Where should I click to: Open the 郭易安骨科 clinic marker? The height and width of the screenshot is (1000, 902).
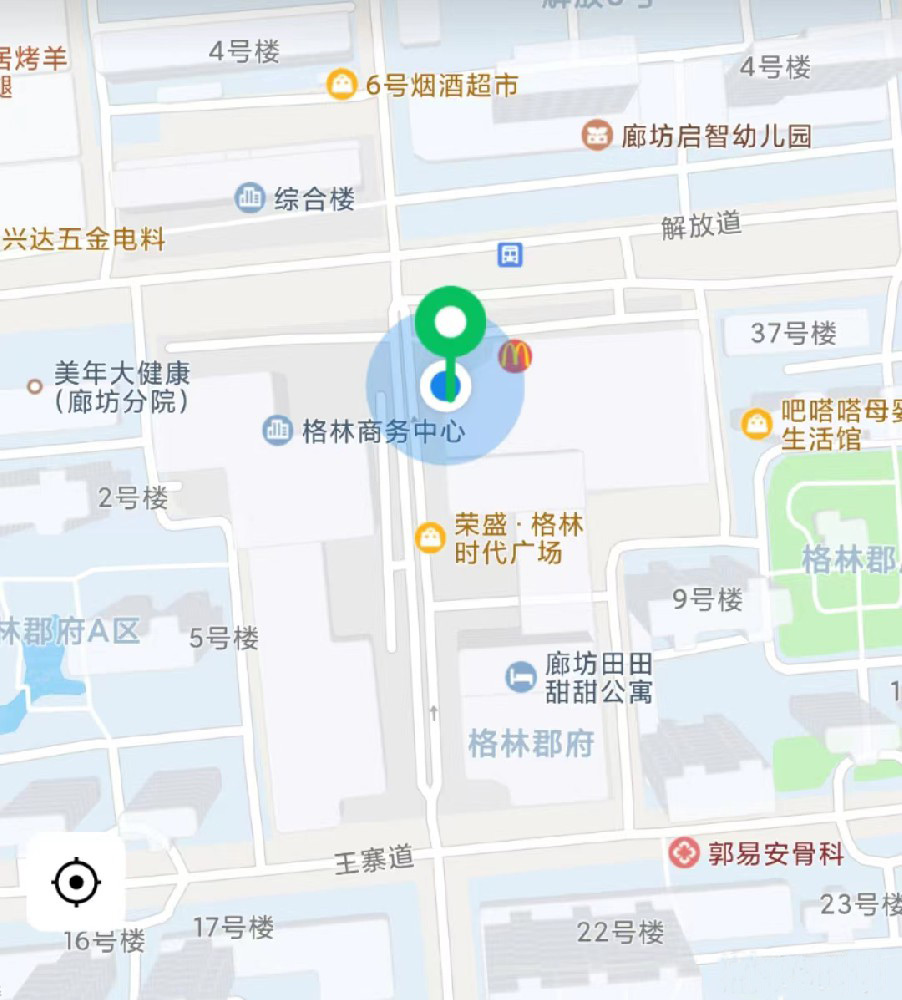coord(684,853)
